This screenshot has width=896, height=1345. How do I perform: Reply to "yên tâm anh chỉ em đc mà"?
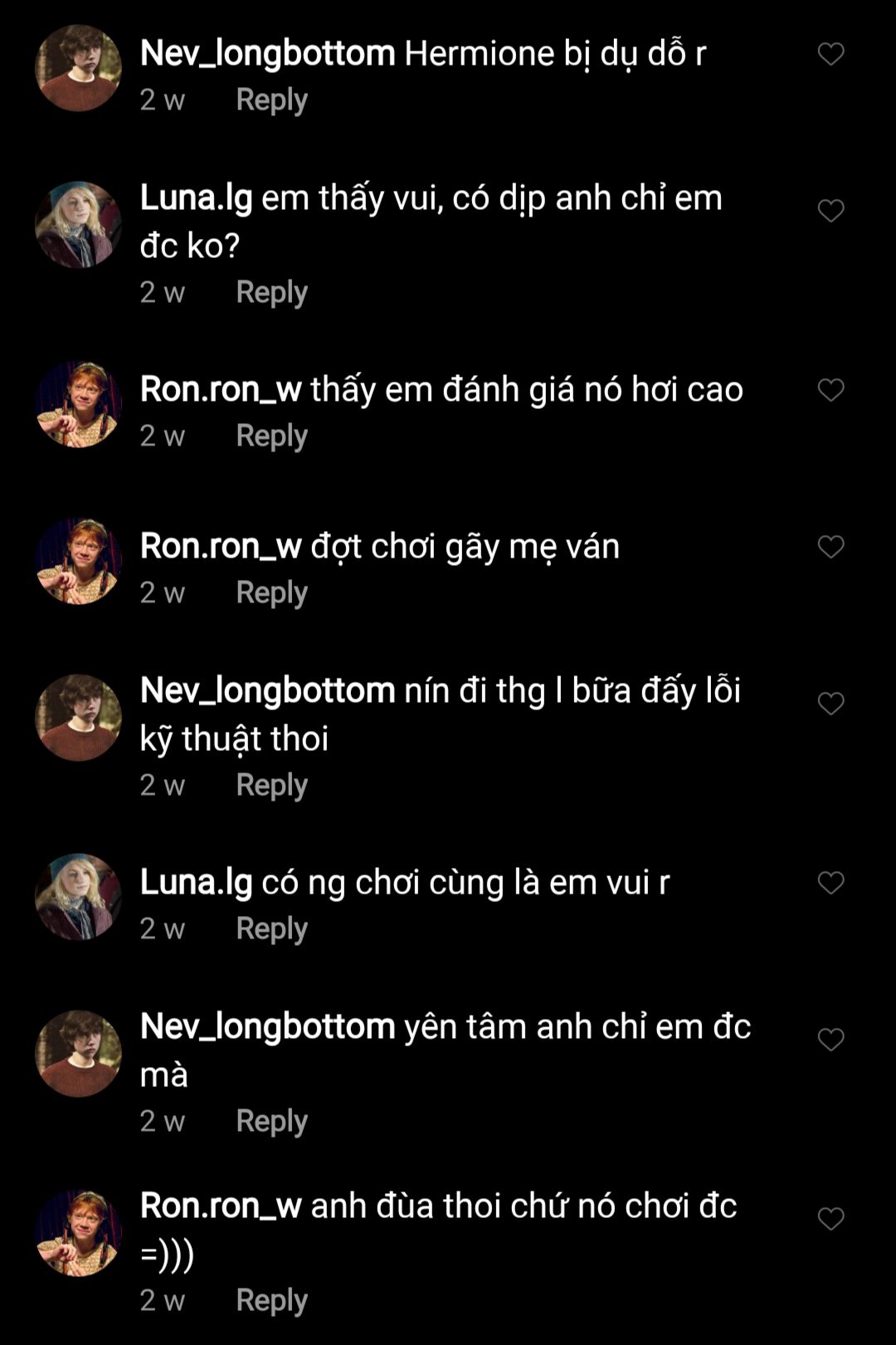tap(271, 1121)
